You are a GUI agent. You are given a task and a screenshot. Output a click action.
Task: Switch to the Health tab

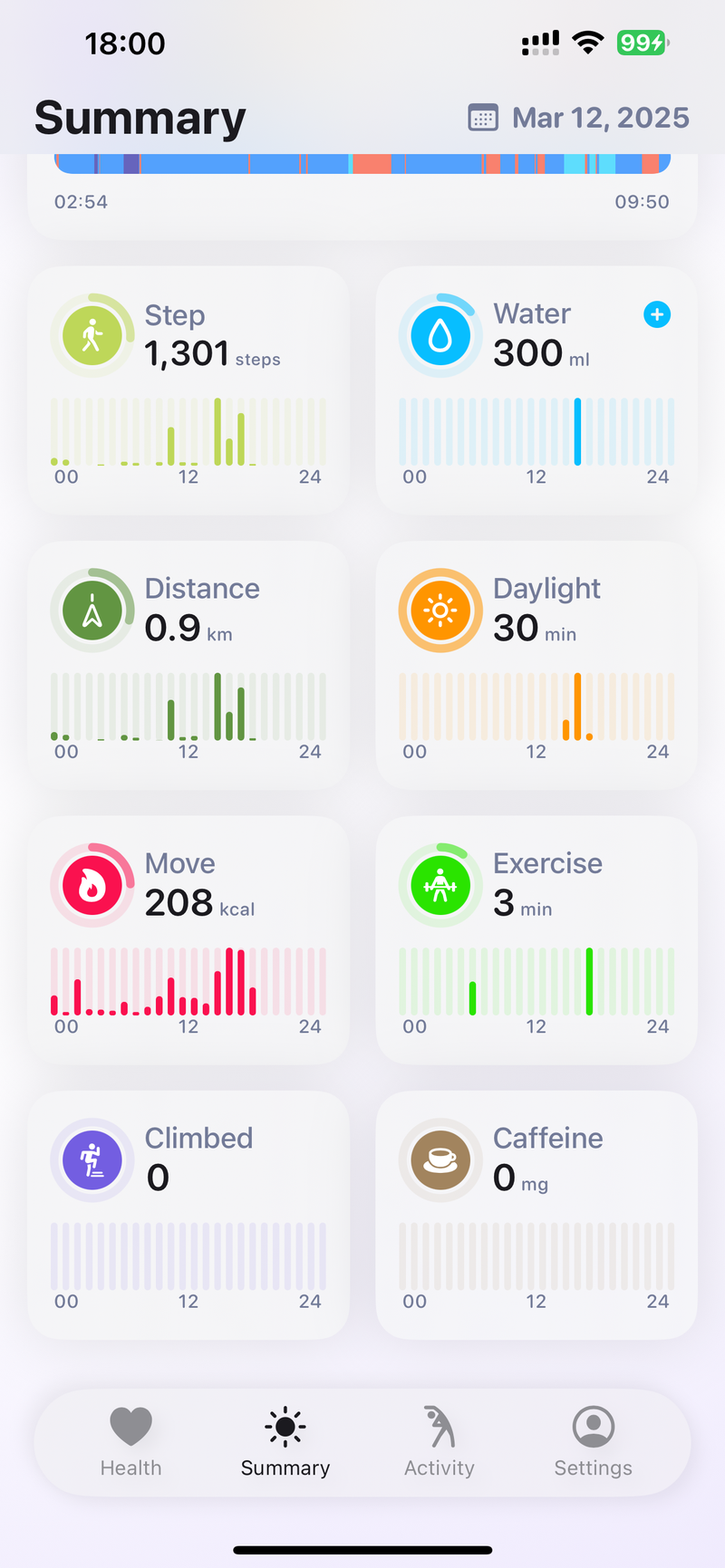pos(131,1442)
